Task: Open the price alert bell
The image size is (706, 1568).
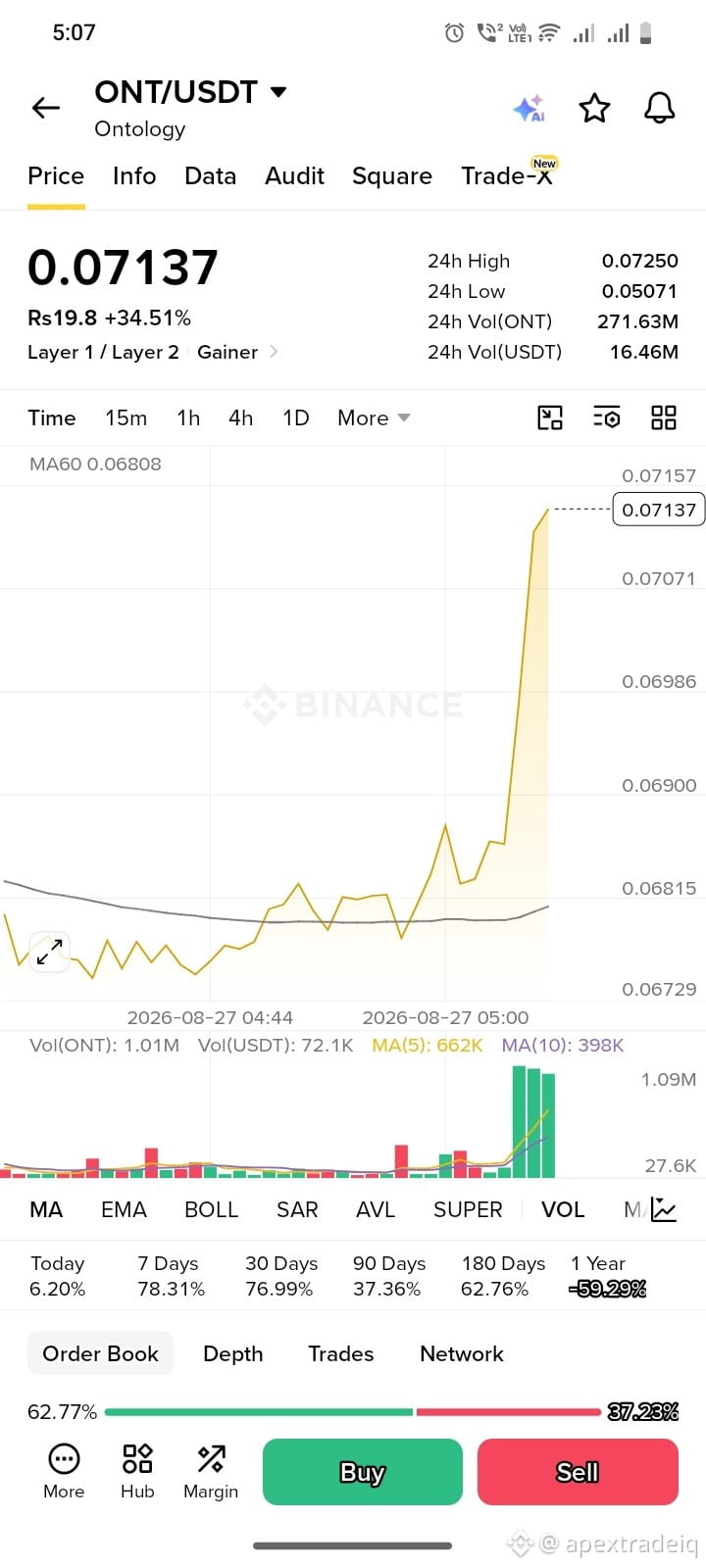Action: pos(660,108)
